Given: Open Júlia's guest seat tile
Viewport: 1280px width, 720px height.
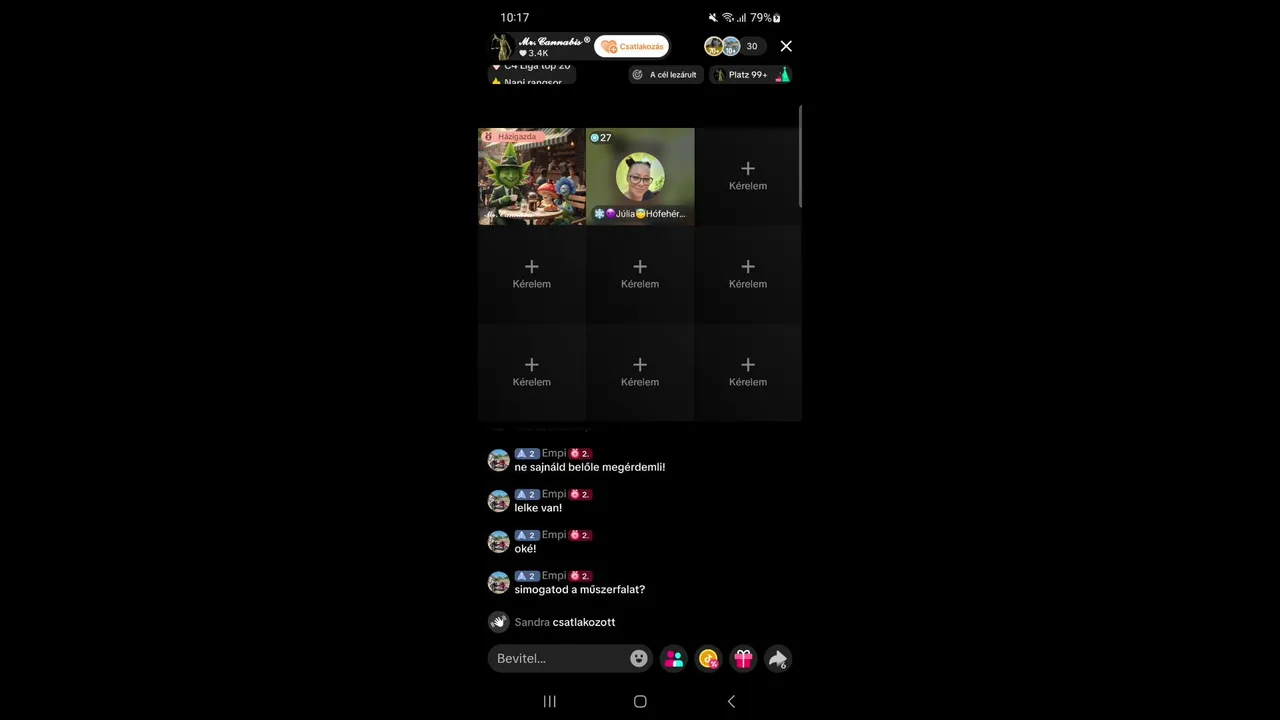Looking at the screenshot, I should point(640,177).
